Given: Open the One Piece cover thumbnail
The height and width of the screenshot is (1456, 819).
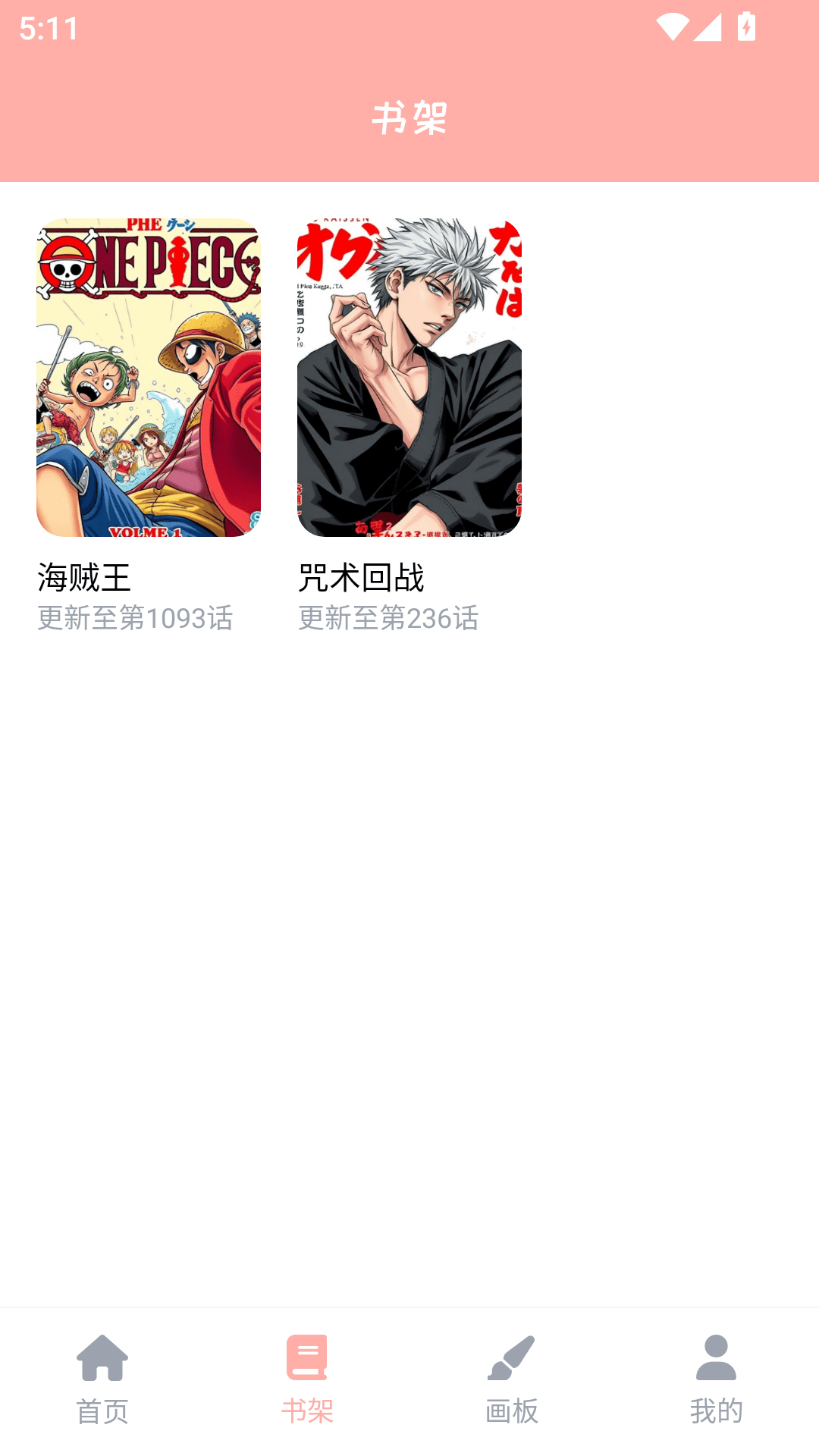Looking at the screenshot, I should 149,377.
